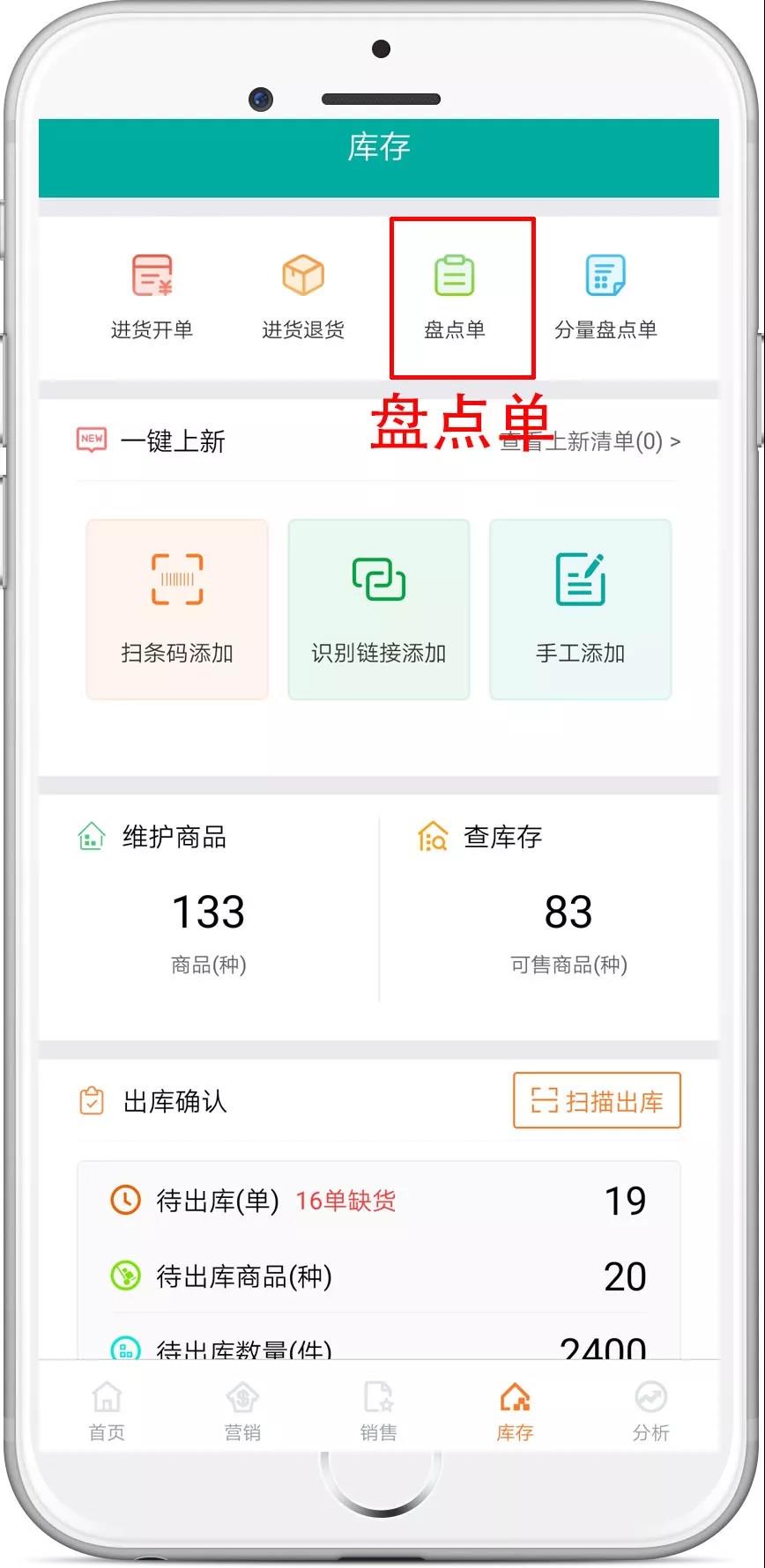Tap the 扫描出库 scan button

pyautogui.click(x=597, y=1100)
